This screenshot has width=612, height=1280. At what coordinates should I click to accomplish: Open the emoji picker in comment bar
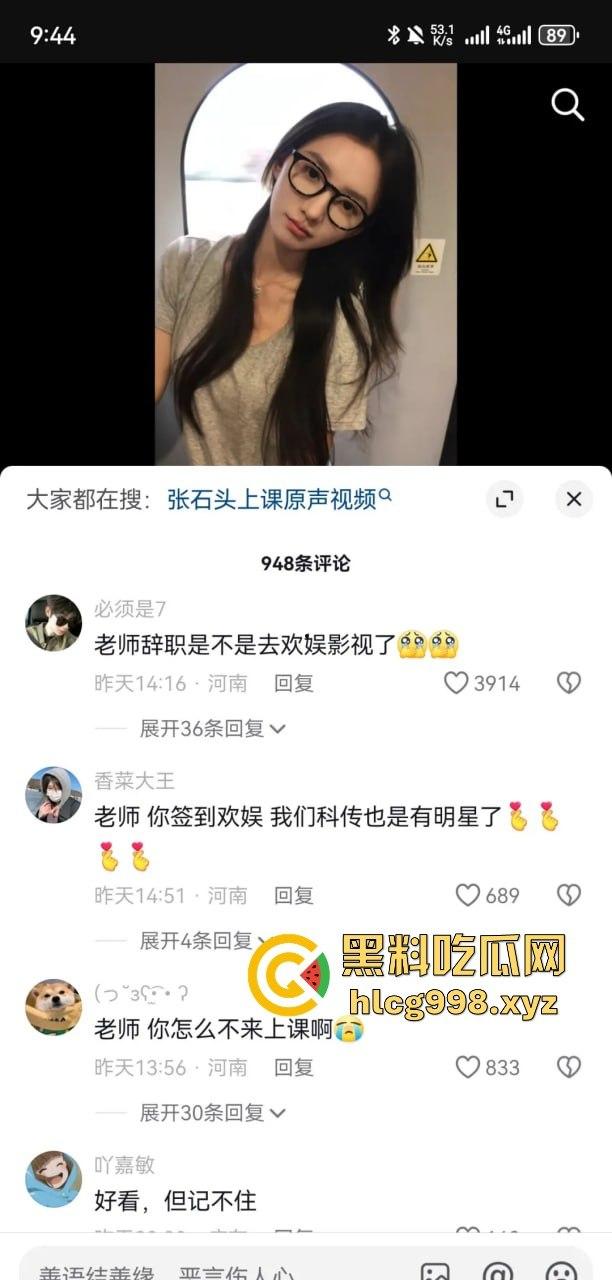tap(563, 1270)
